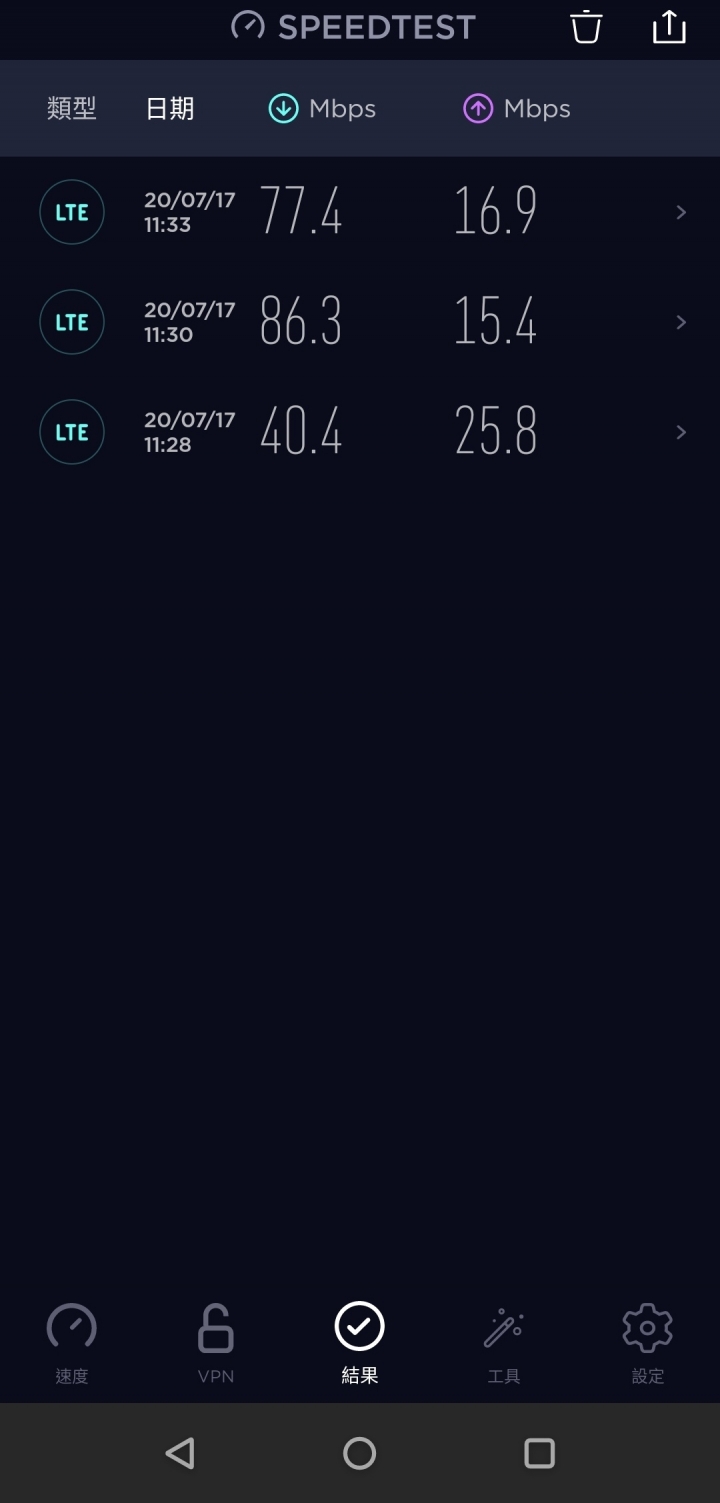Sort results by 日期 column
This screenshot has width=720, height=1503.
(170, 109)
